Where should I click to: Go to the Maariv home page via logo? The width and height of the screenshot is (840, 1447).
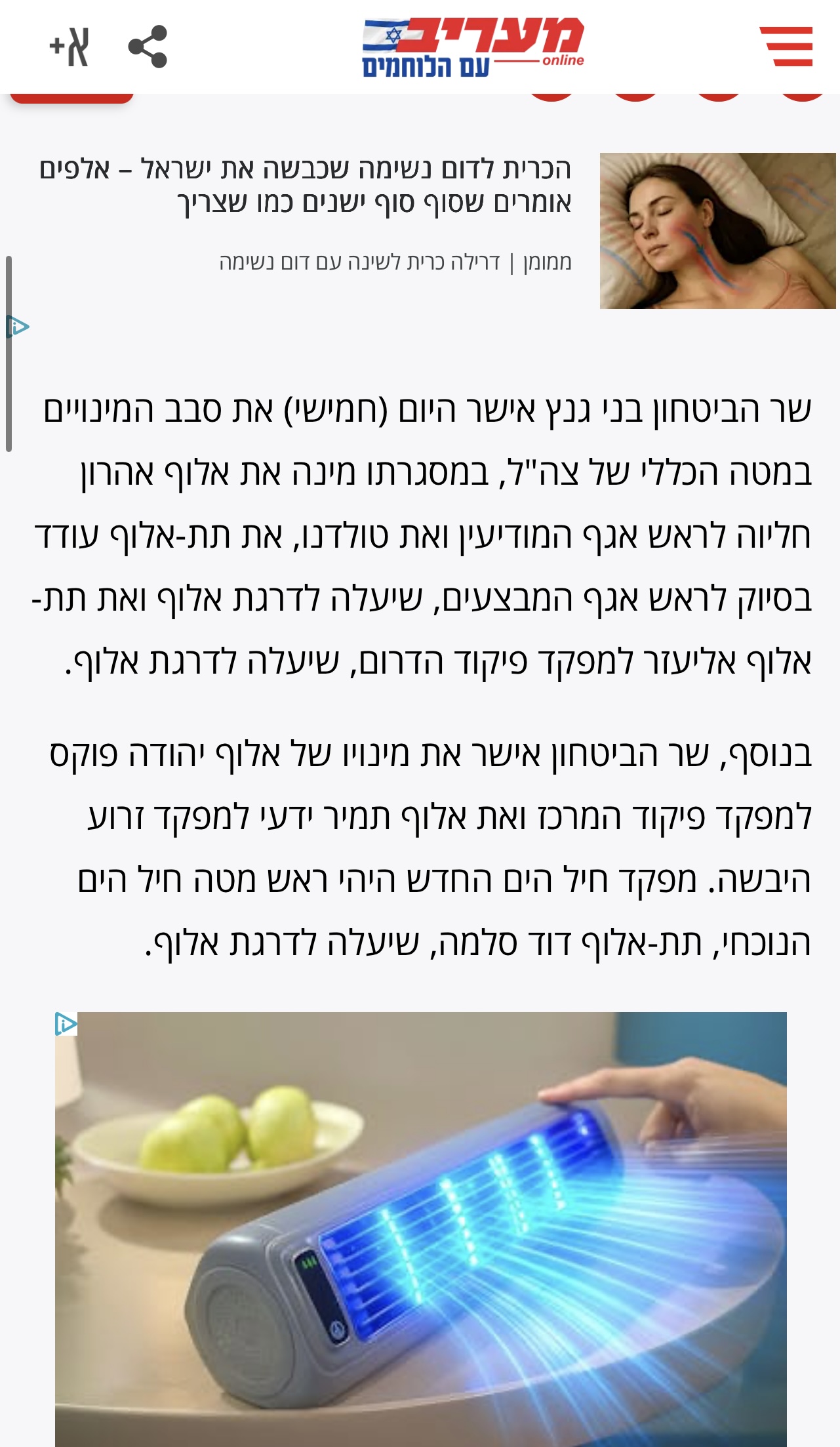(472, 47)
